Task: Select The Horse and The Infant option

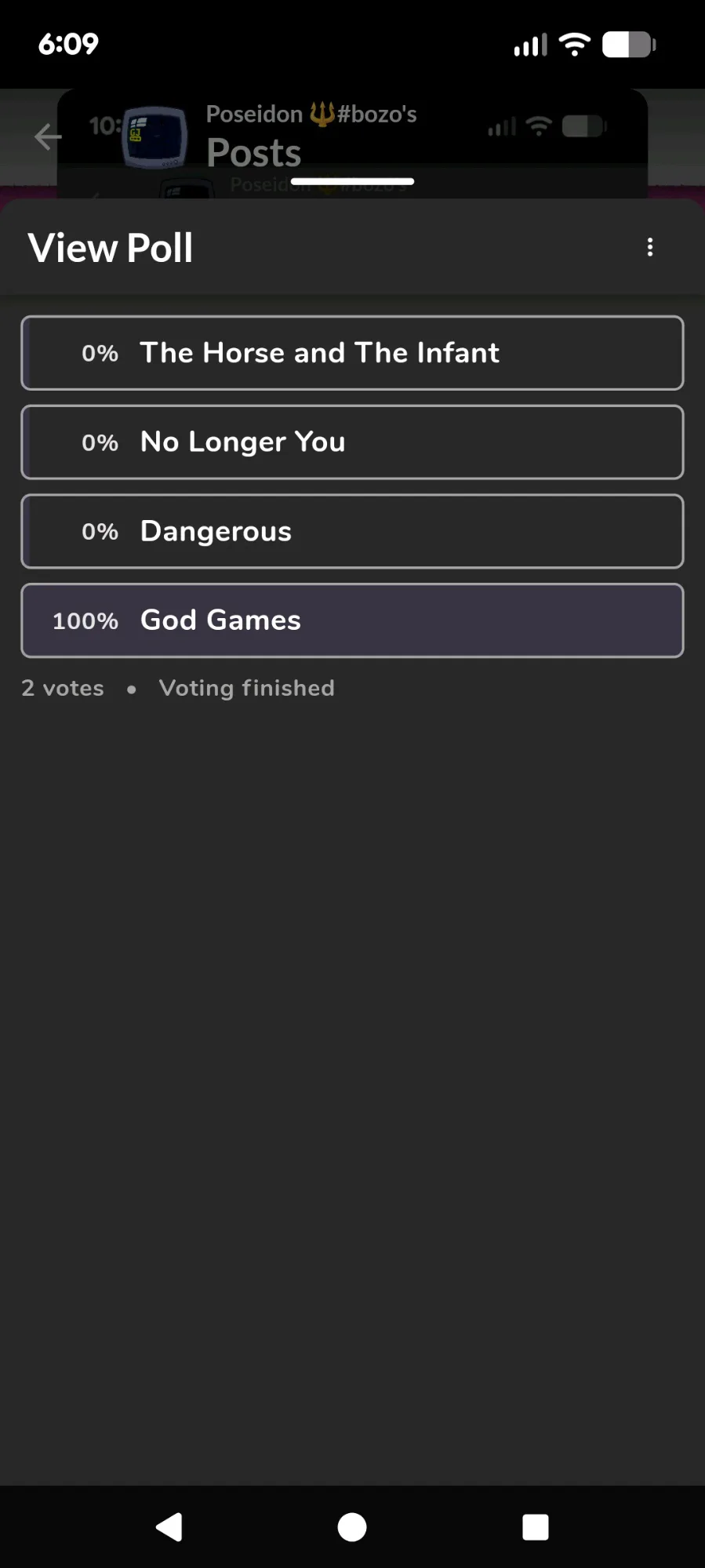Action: [352, 353]
